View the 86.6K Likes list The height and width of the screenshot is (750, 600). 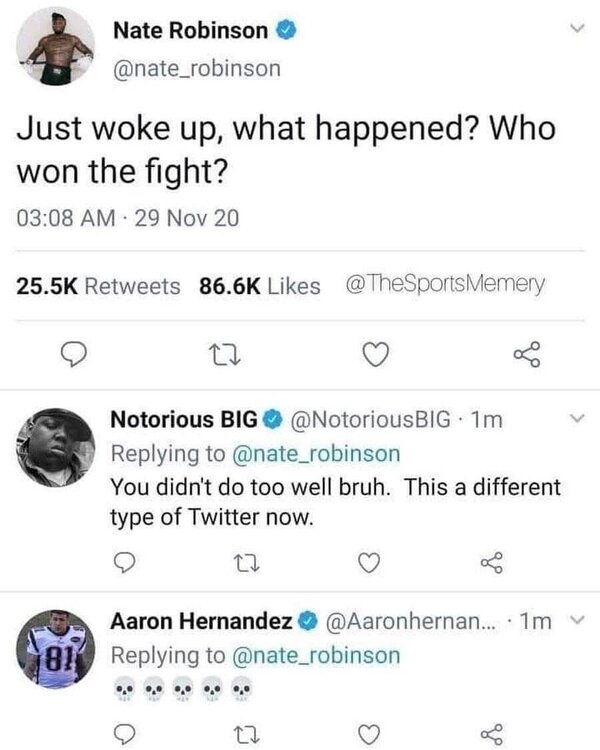coord(260,286)
